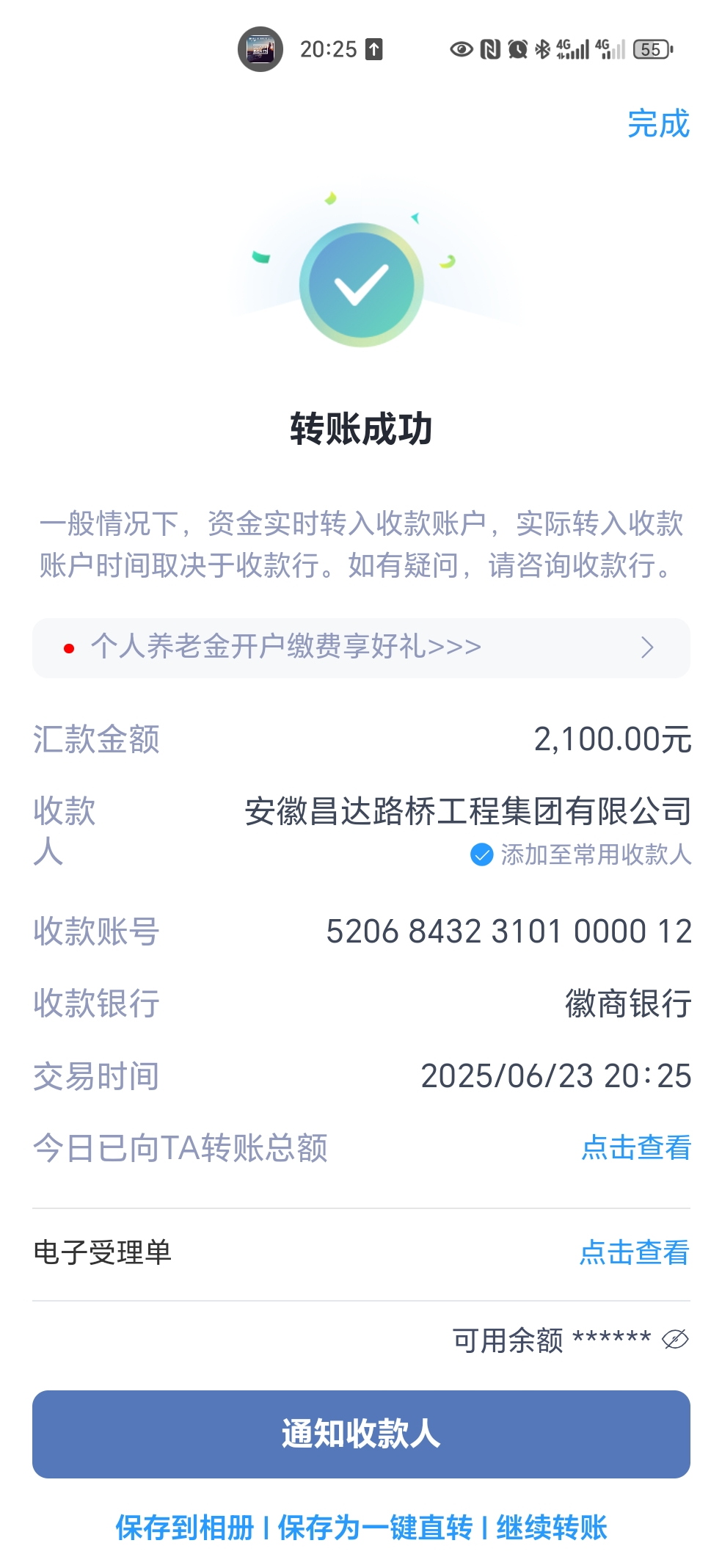Check 添加至常用收款人 option
The image size is (722, 1568).
(482, 854)
